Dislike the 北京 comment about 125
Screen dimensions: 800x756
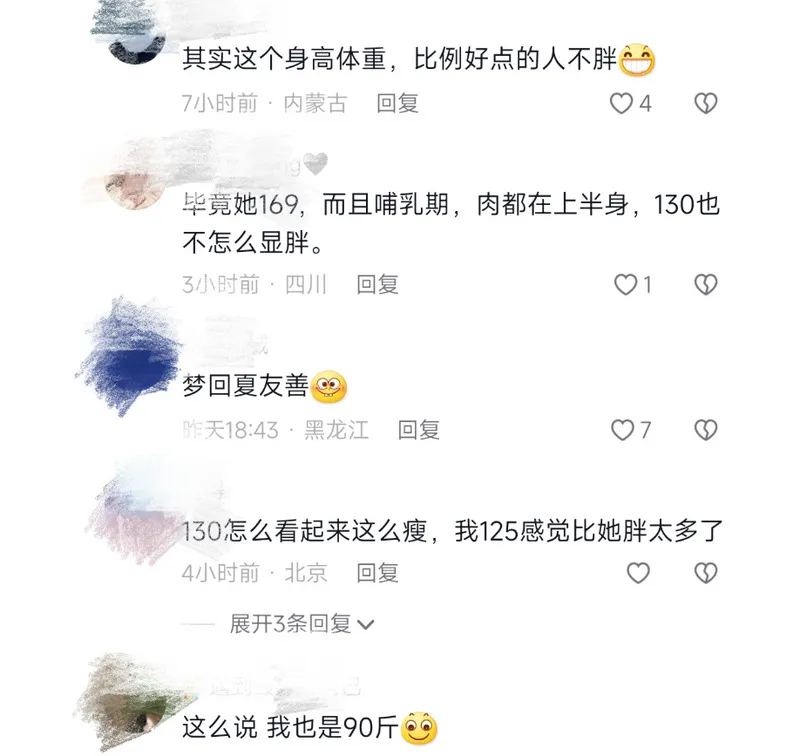pos(706,573)
